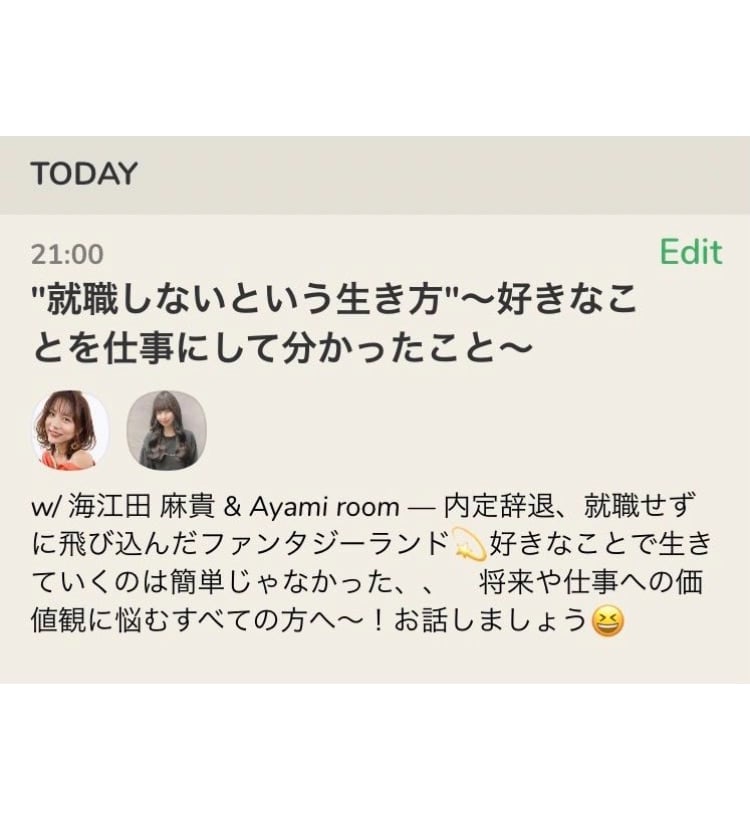
Task: View 海江田 麻貴's profile avatar
Action: click(70, 430)
